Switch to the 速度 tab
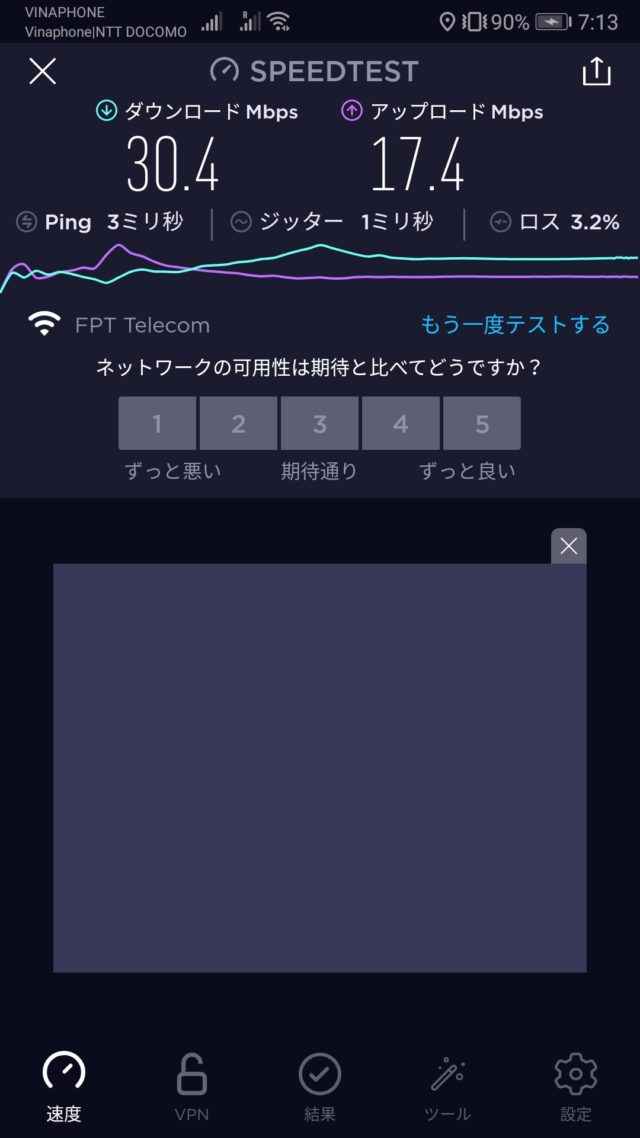Screen dimensions: 640x1138 point(64,1086)
